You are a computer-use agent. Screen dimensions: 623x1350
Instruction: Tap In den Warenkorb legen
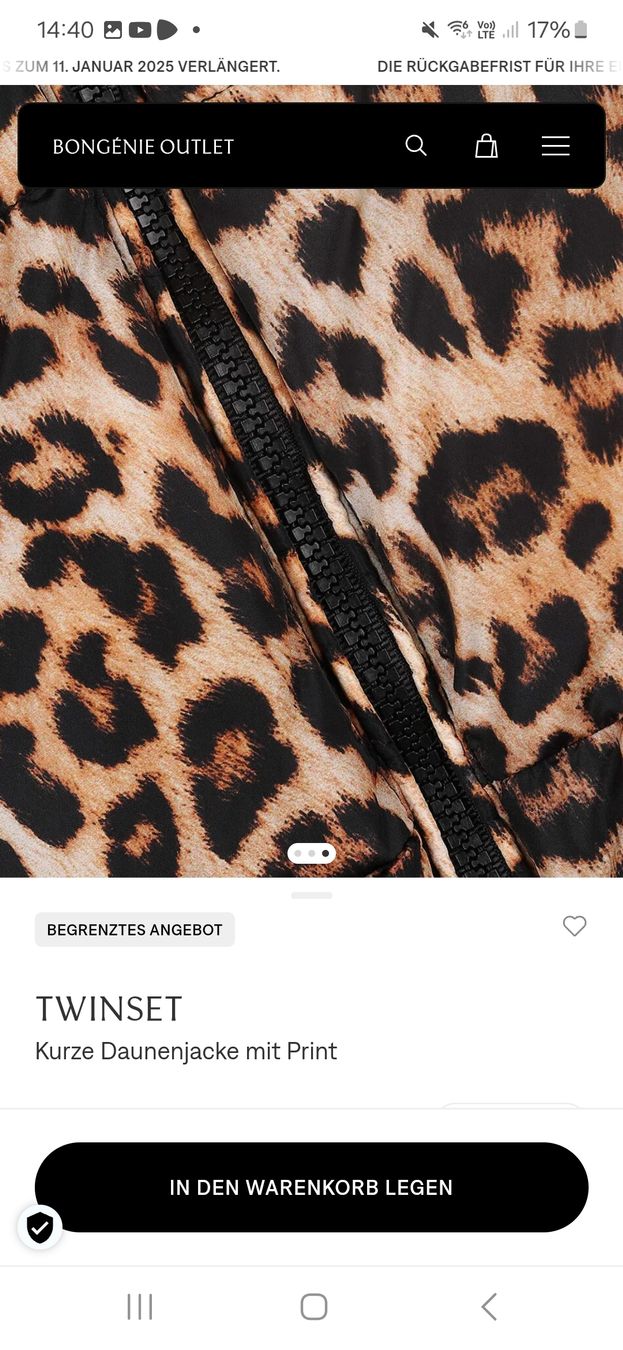311,1187
